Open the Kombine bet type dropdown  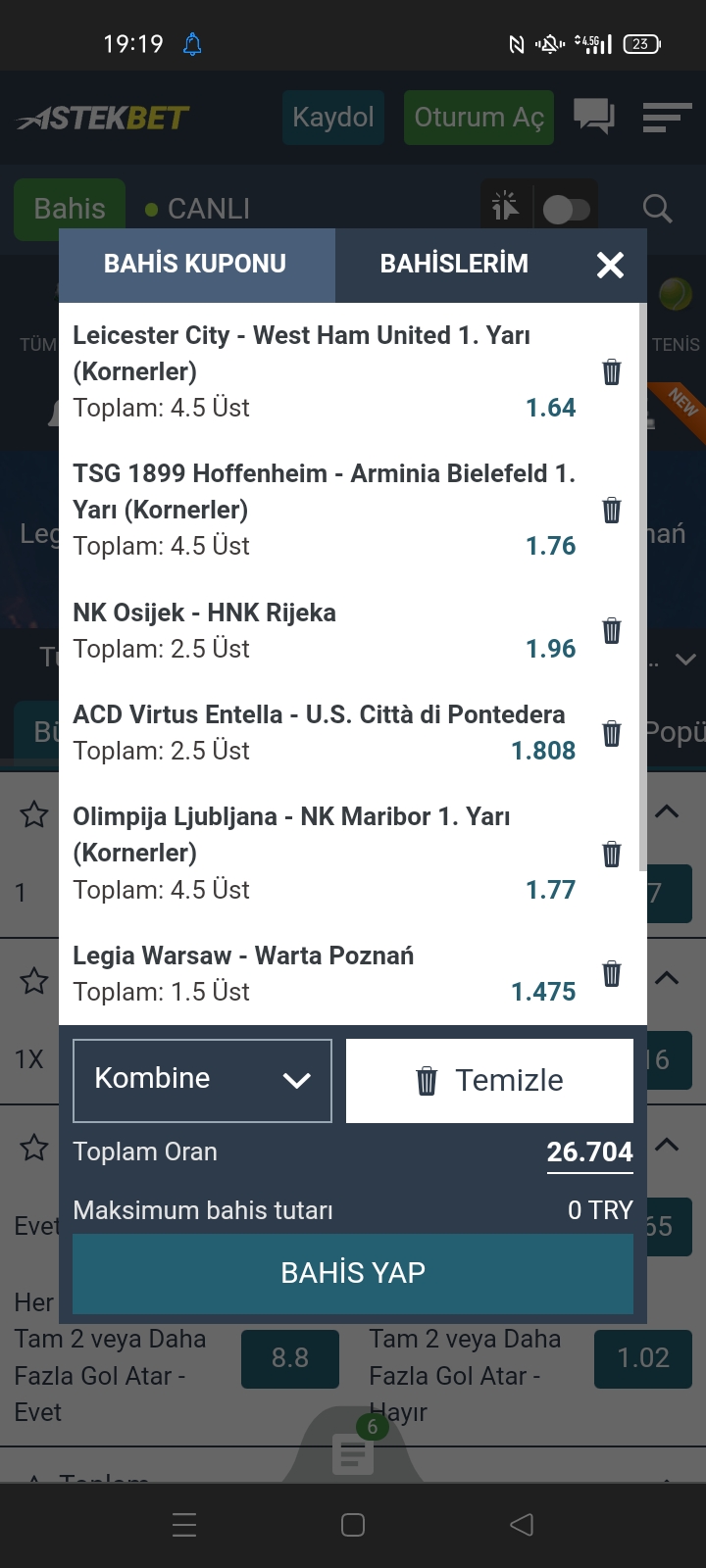pos(202,1080)
